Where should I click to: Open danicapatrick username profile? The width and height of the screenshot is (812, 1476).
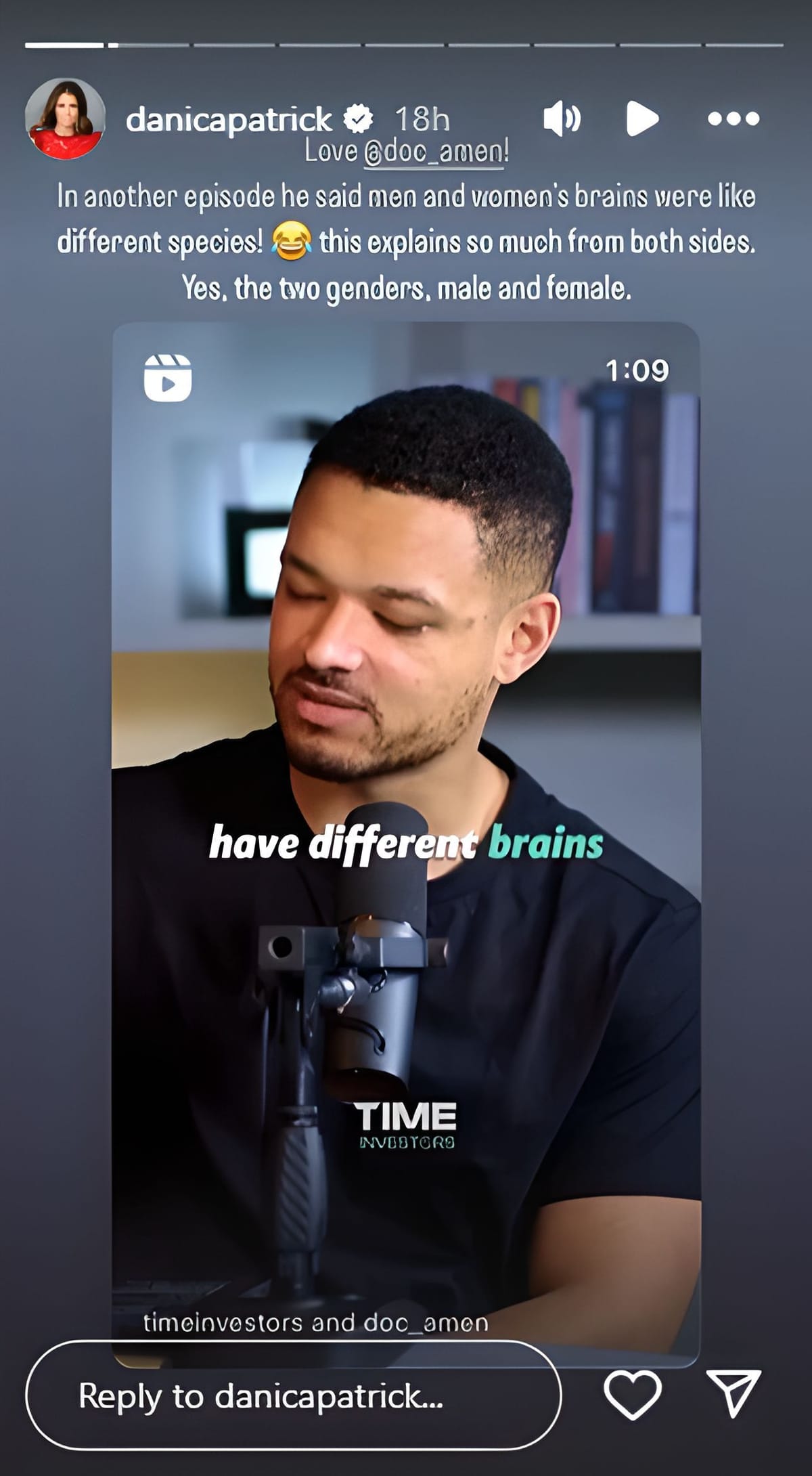(228, 119)
